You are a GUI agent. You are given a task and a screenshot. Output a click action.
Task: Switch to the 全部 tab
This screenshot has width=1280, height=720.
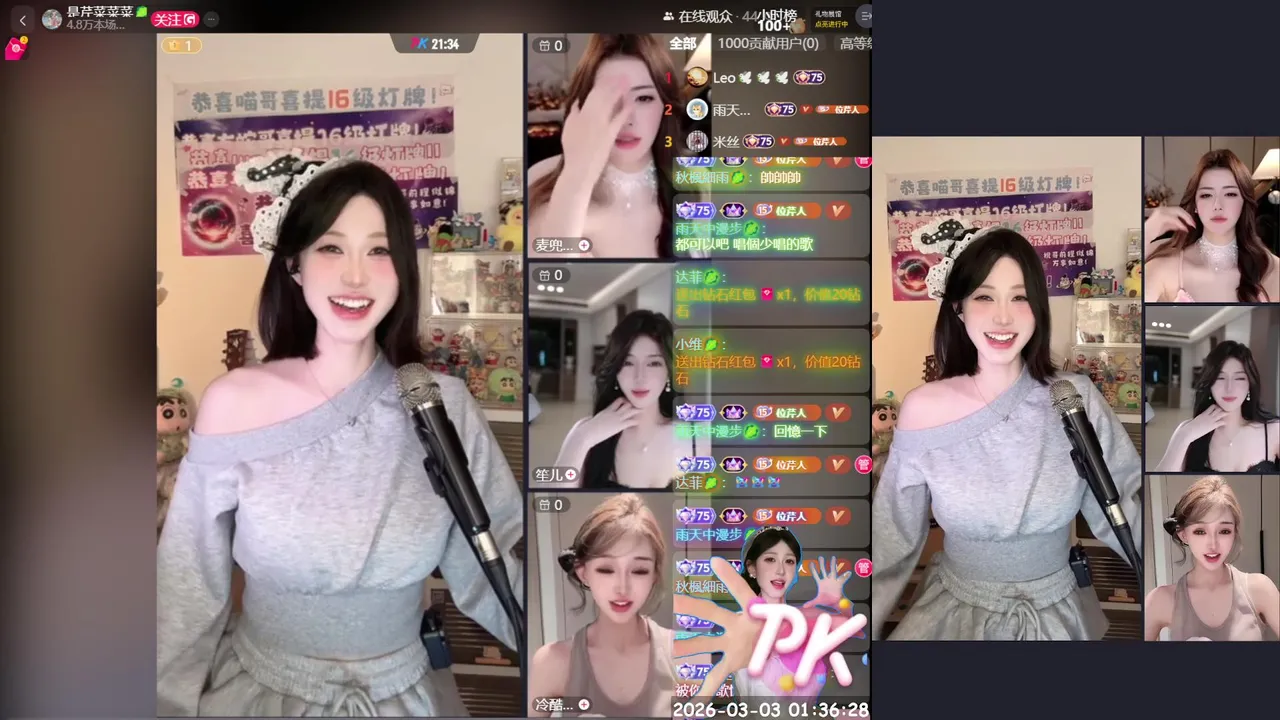pyautogui.click(x=683, y=43)
